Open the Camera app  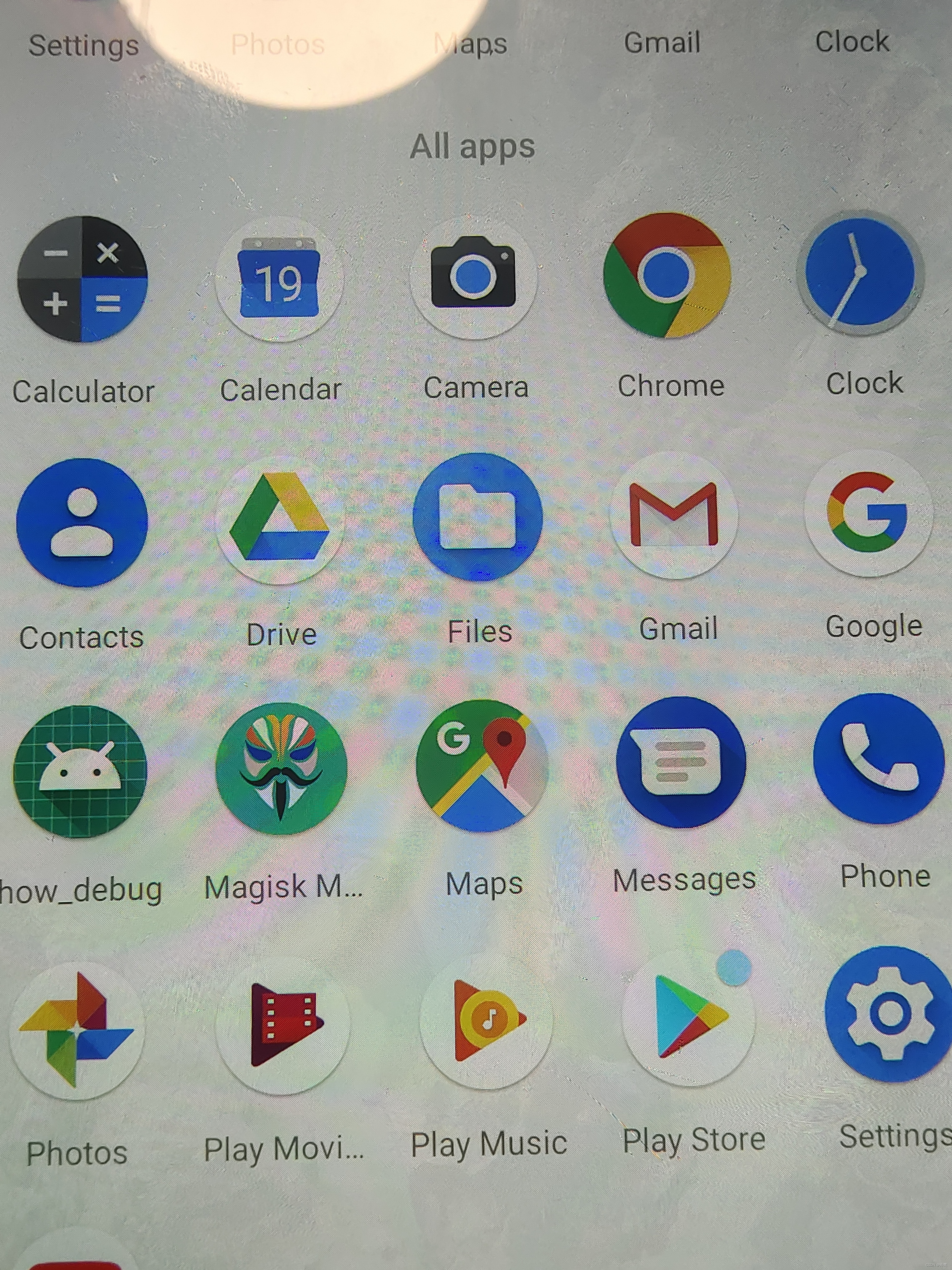click(x=474, y=276)
